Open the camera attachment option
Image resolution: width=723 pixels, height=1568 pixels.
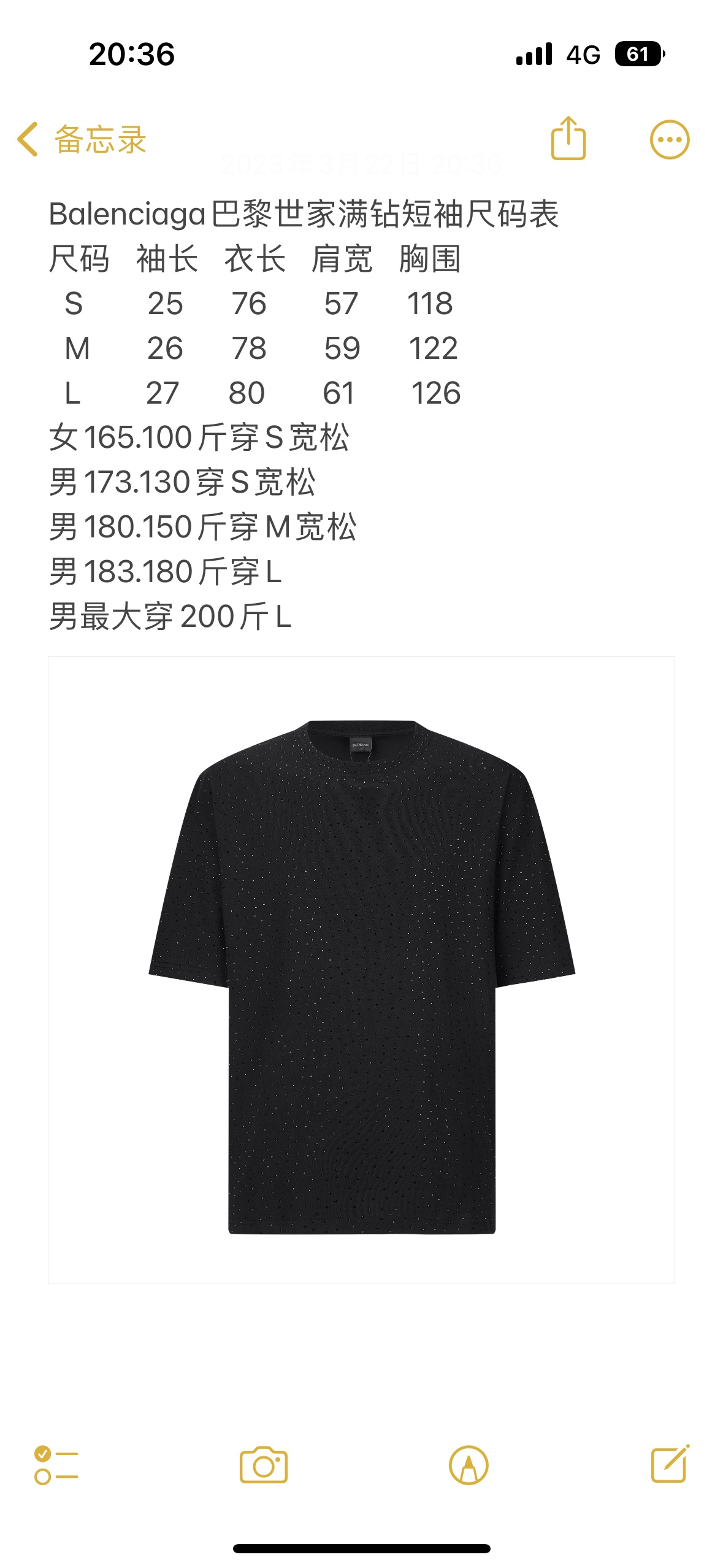pyautogui.click(x=264, y=1465)
